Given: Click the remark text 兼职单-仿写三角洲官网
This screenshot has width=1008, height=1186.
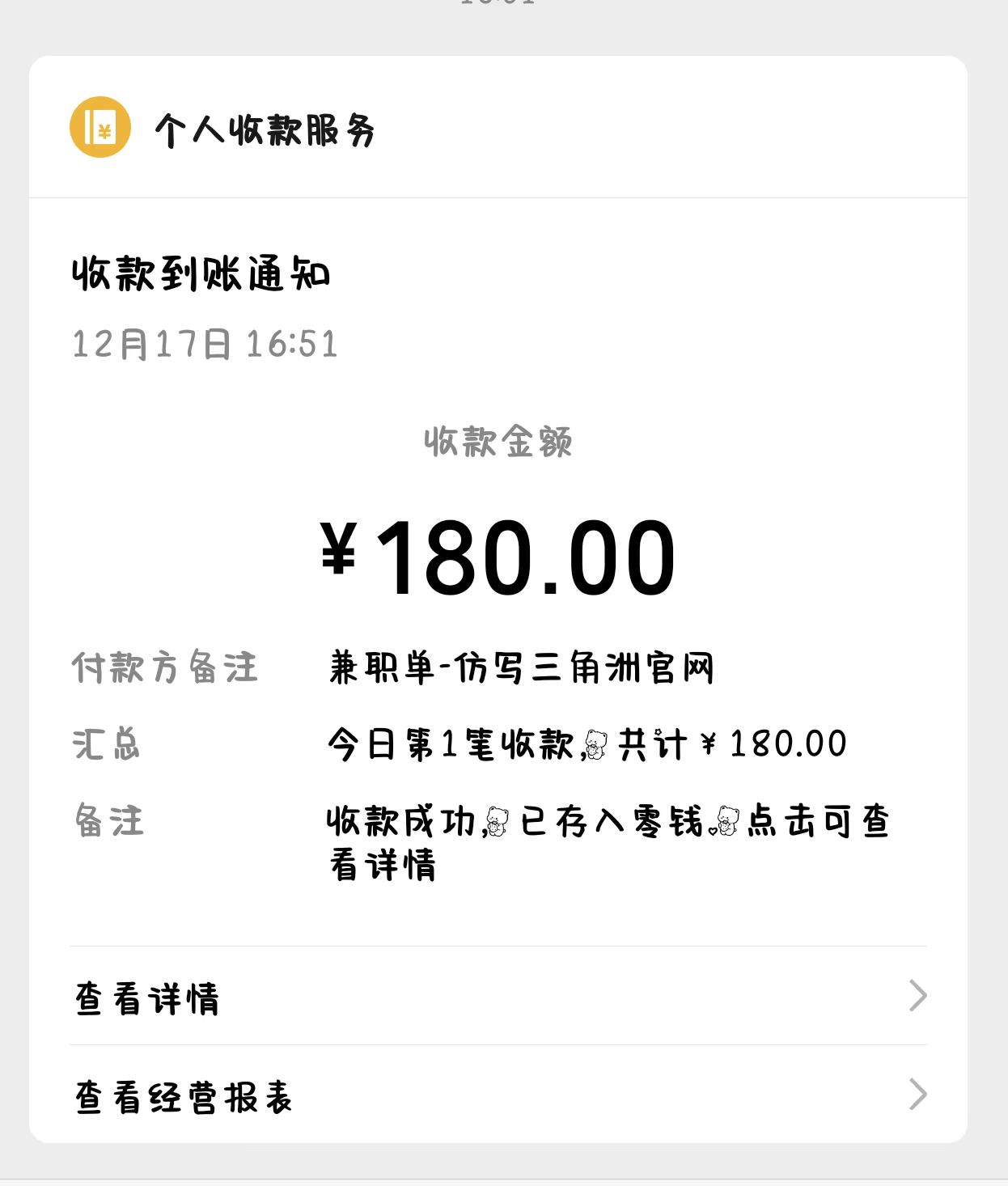Looking at the screenshot, I should pos(522,667).
